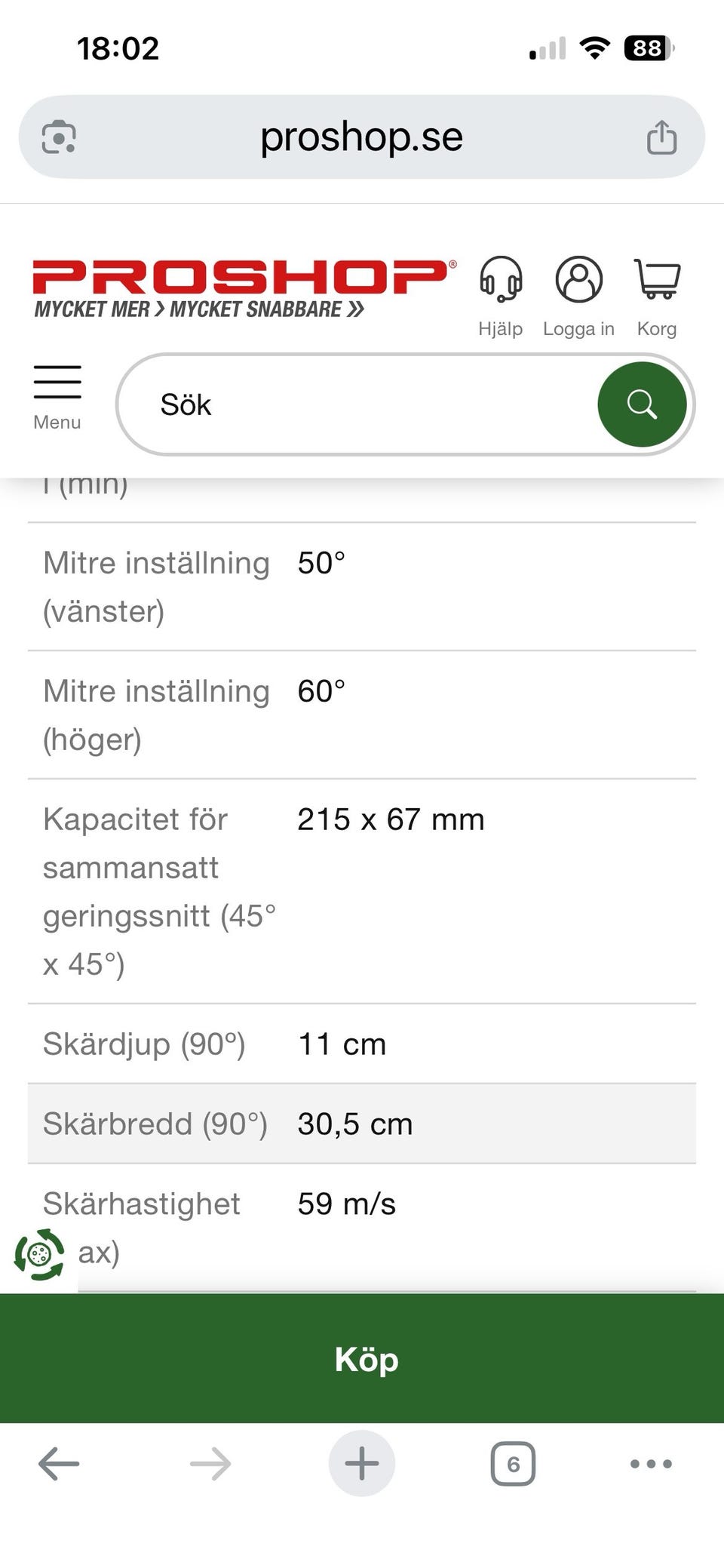
Task: Open Logga in account page
Action: [578, 296]
